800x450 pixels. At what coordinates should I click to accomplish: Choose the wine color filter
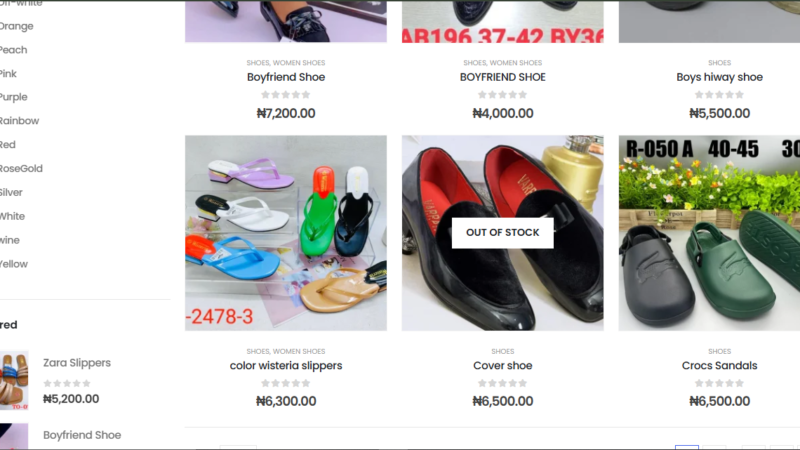pos(10,240)
